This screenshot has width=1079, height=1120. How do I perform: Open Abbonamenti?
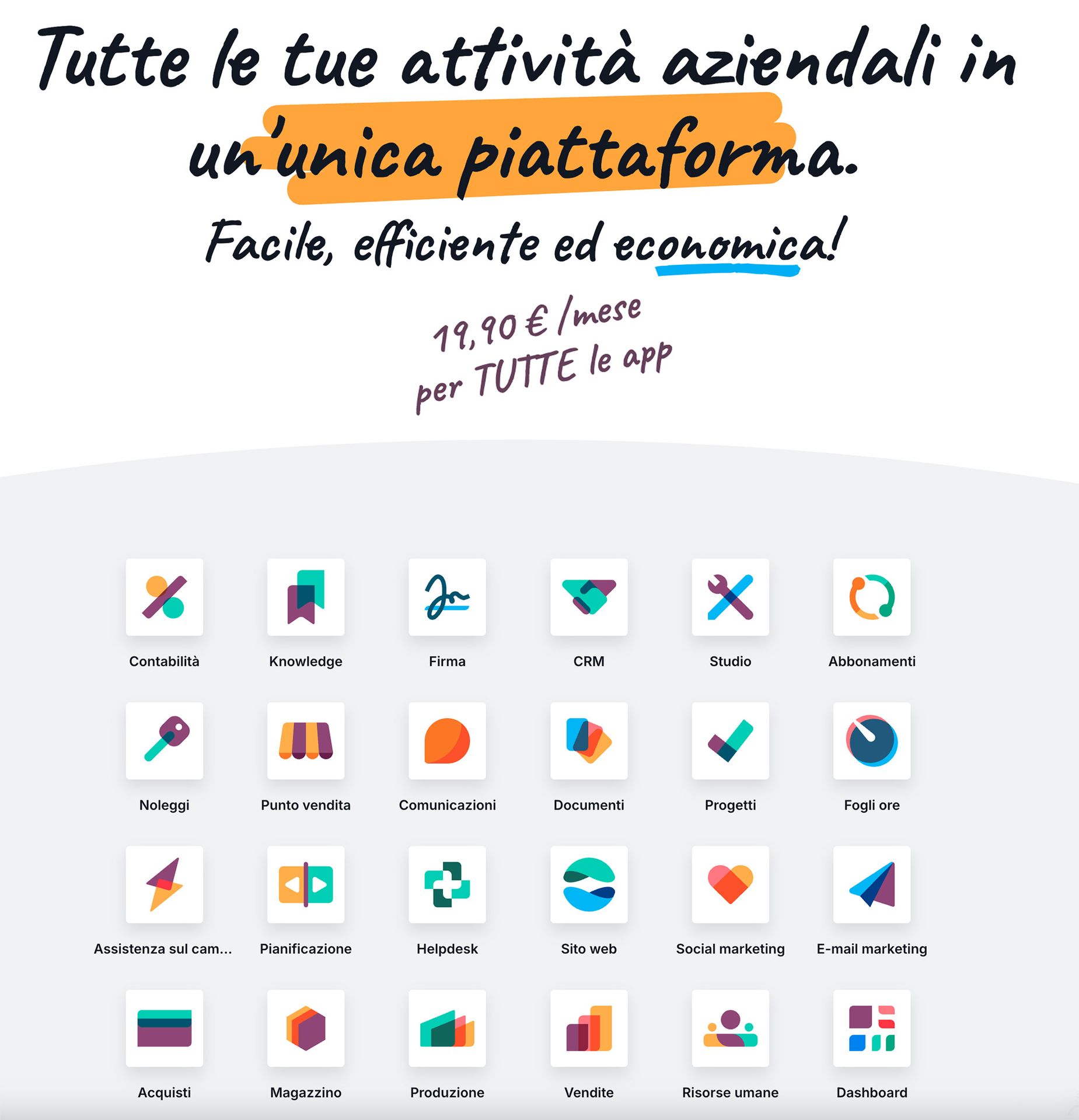pyautogui.click(x=871, y=597)
